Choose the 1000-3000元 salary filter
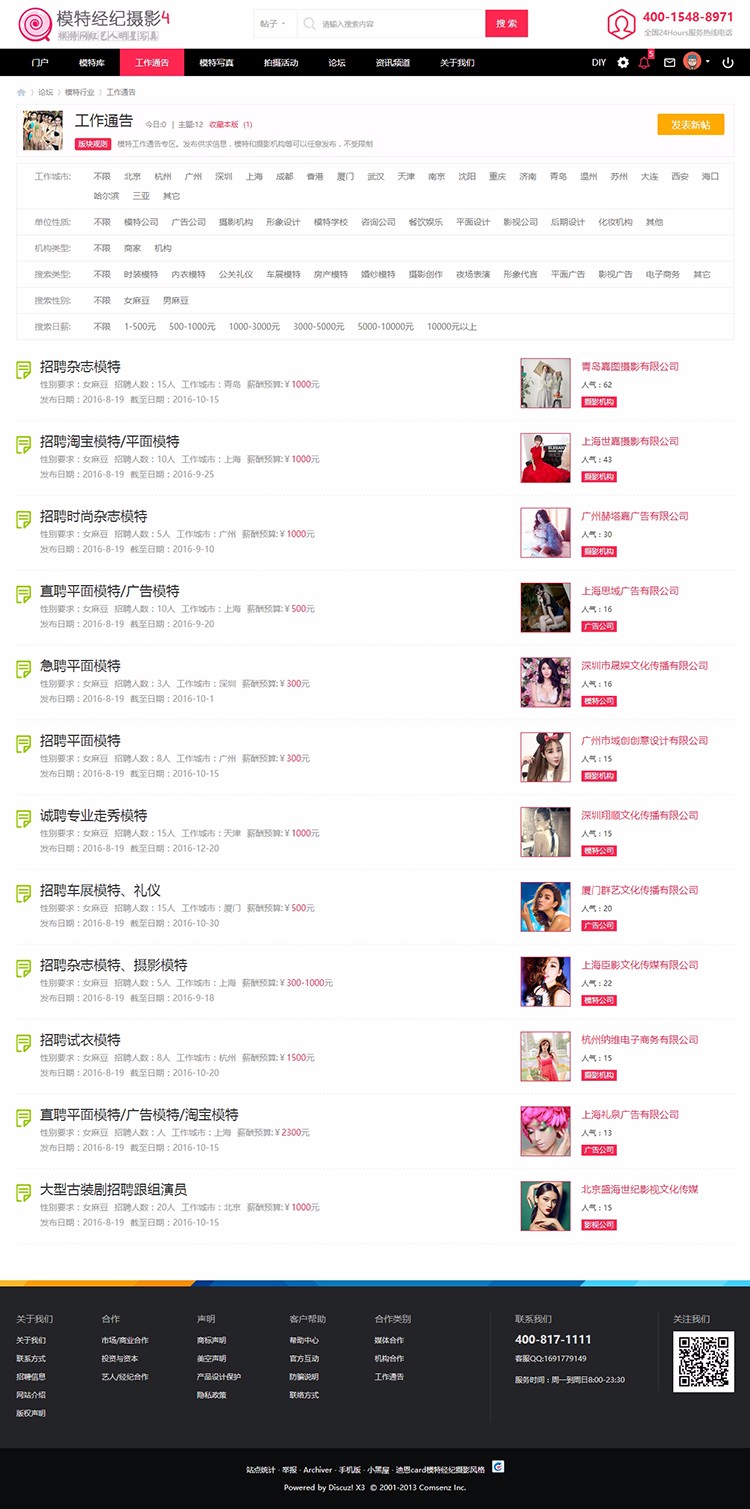The image size is (750, 1509). pos(254,327)
